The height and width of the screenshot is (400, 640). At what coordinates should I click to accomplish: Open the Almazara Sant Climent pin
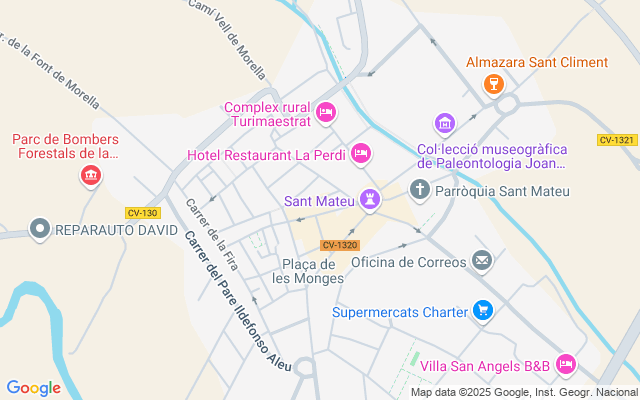[x=494, y=84]
